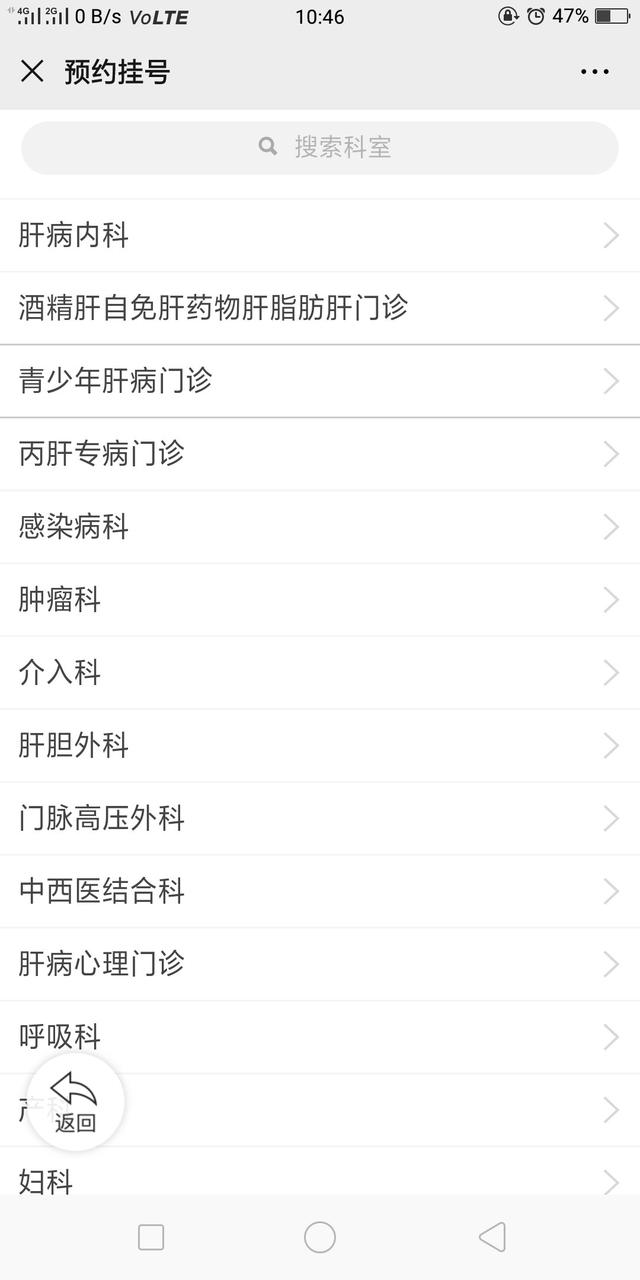This screenshot has height=1280, width=640.
Task: Choose 丙肝专病门诊
Action: [x=320, y=454]
